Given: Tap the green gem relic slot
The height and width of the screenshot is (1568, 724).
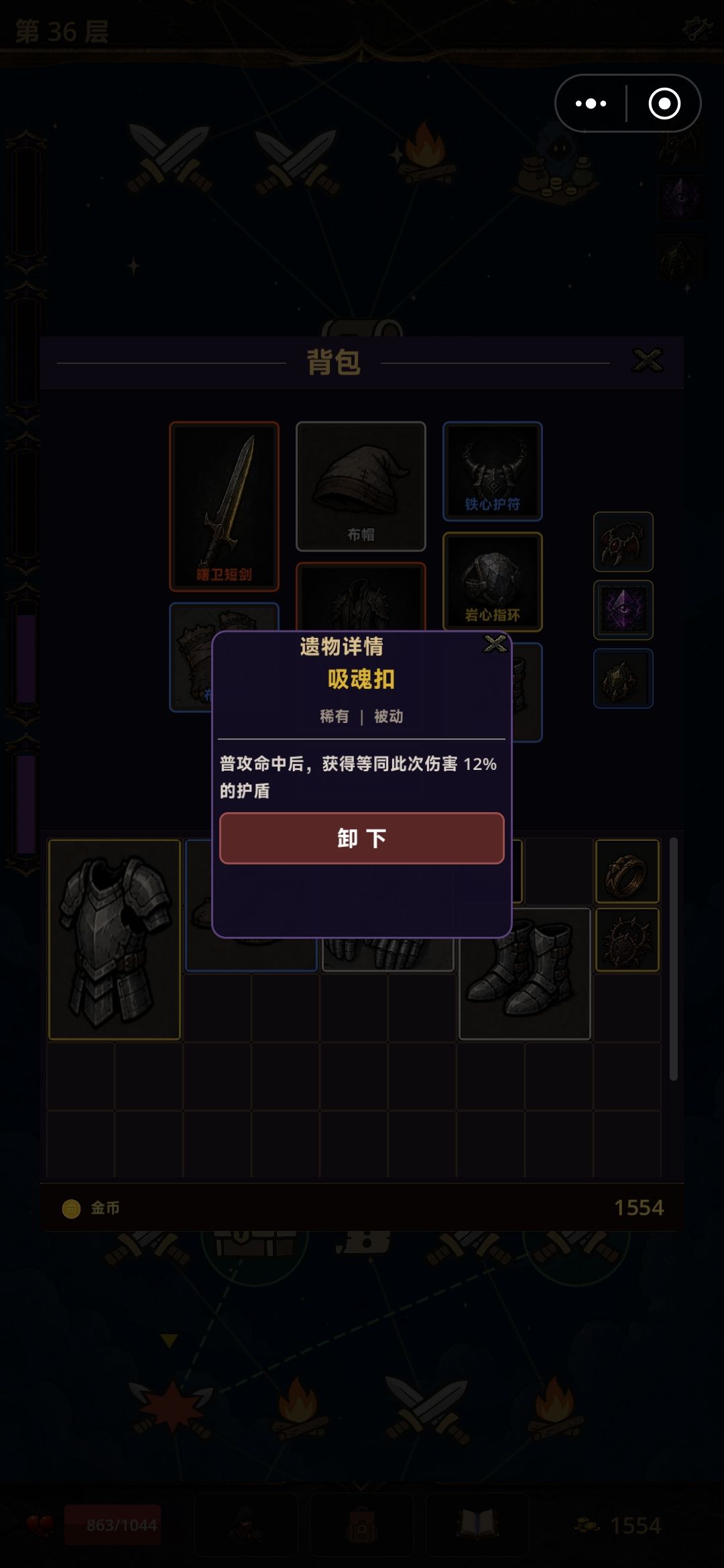Looking at the screenshot, I should click(623, 678).
